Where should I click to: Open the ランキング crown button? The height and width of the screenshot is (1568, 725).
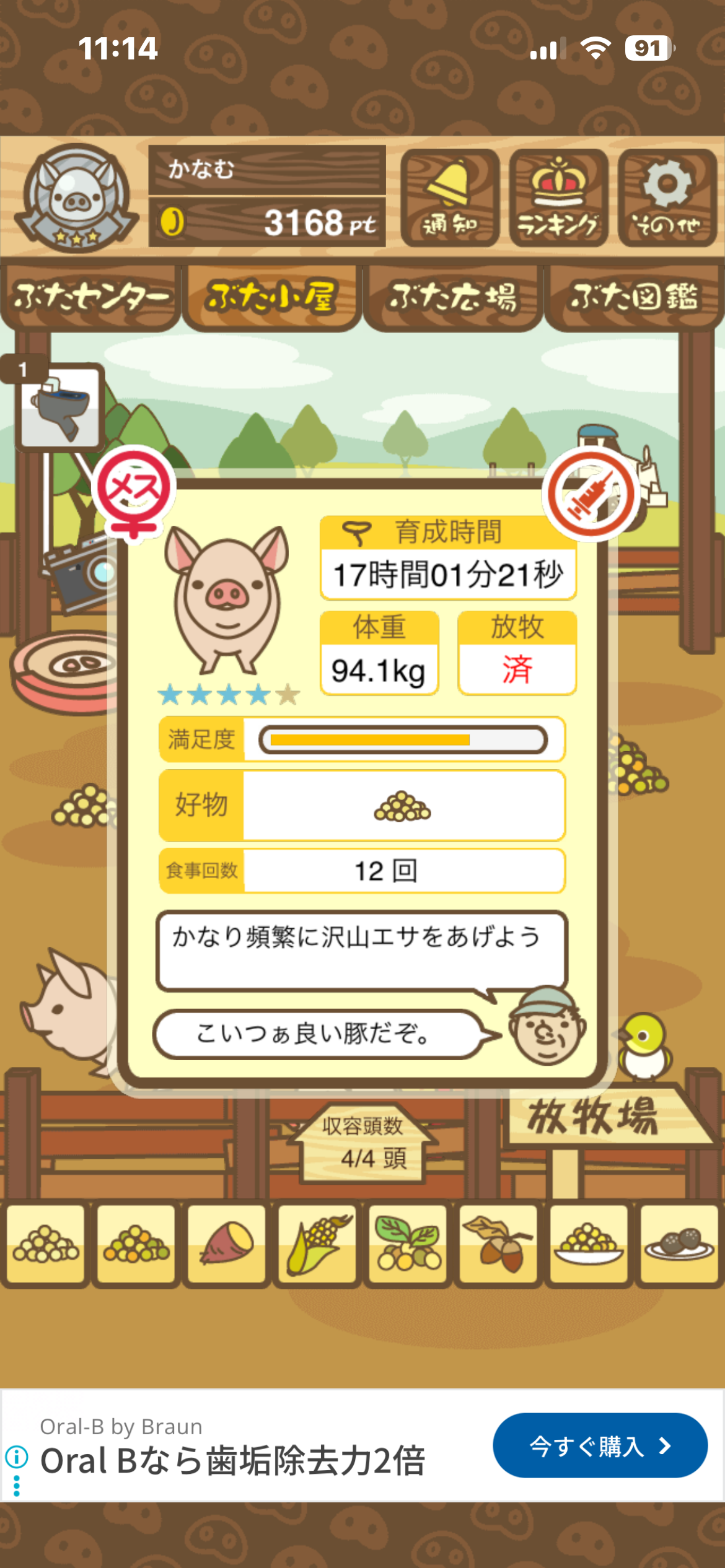558,198
